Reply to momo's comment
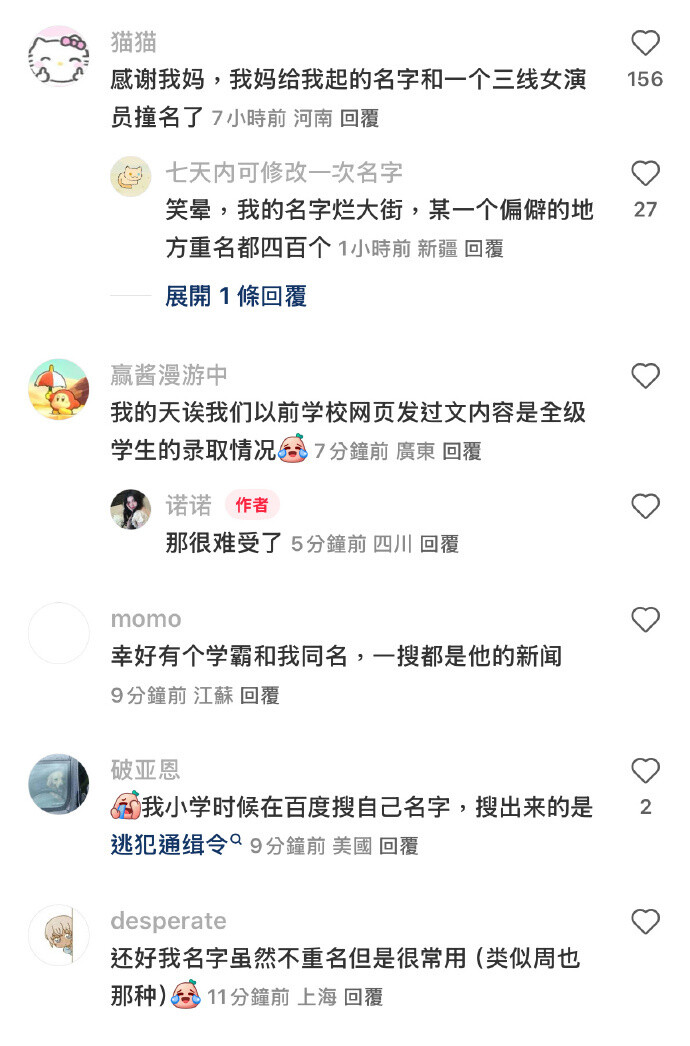Screen dimensions: 690x1046 pos(260,695)
